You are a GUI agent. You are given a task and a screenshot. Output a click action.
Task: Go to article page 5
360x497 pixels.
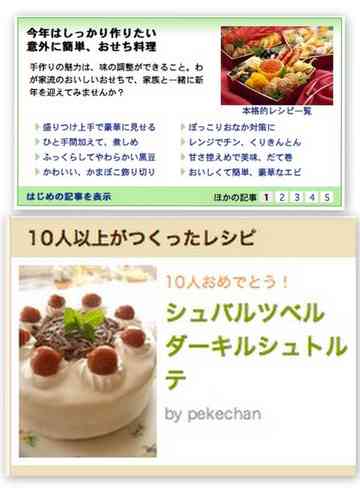[x=327, y=197]
